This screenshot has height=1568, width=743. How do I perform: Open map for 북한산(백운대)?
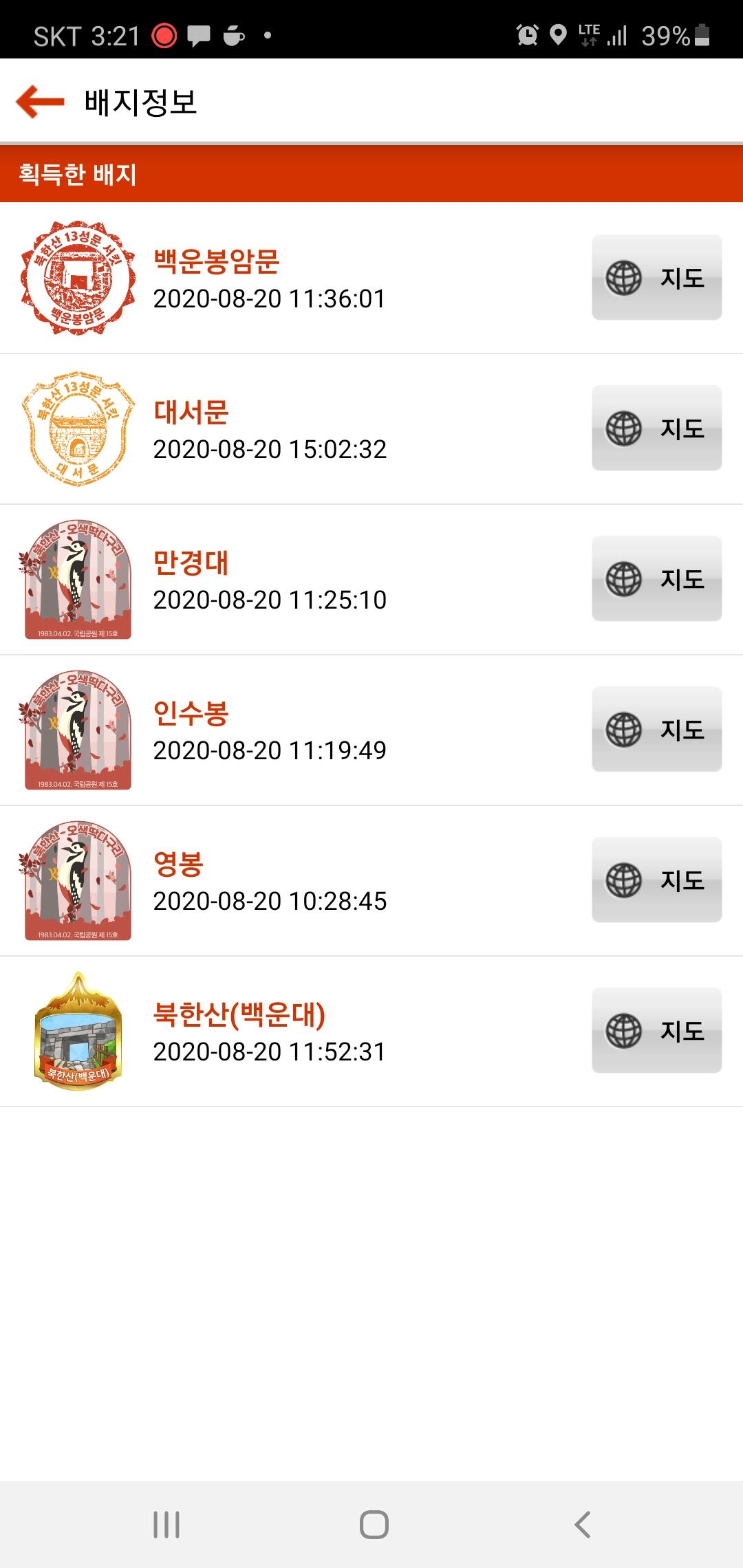[x=656, y=1031]
